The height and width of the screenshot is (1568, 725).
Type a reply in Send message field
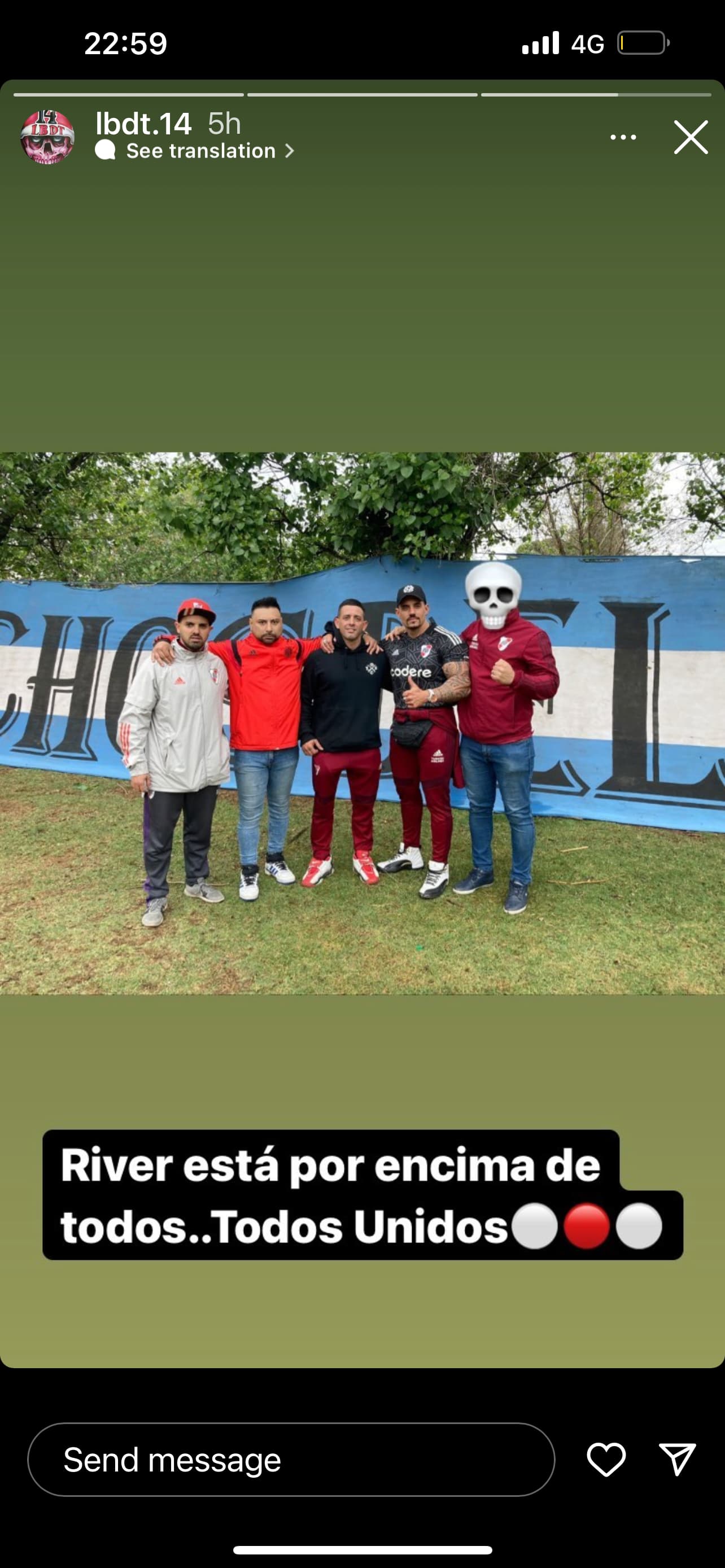click(x=291, y=1460)
